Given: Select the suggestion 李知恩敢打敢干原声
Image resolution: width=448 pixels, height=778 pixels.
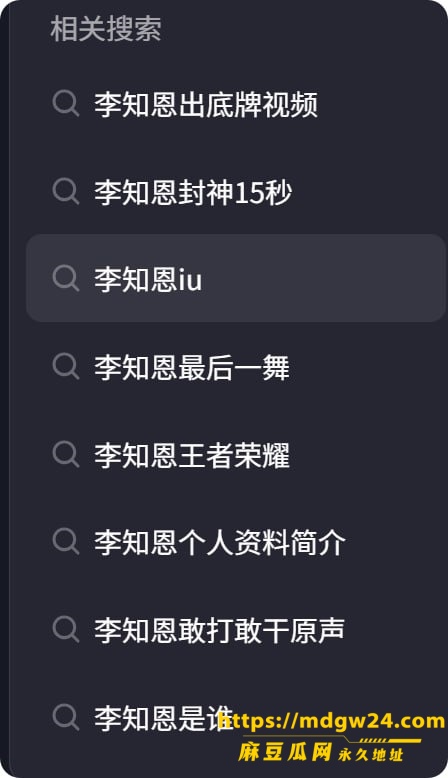Looking at the screenshot, I should pos(236,629).
